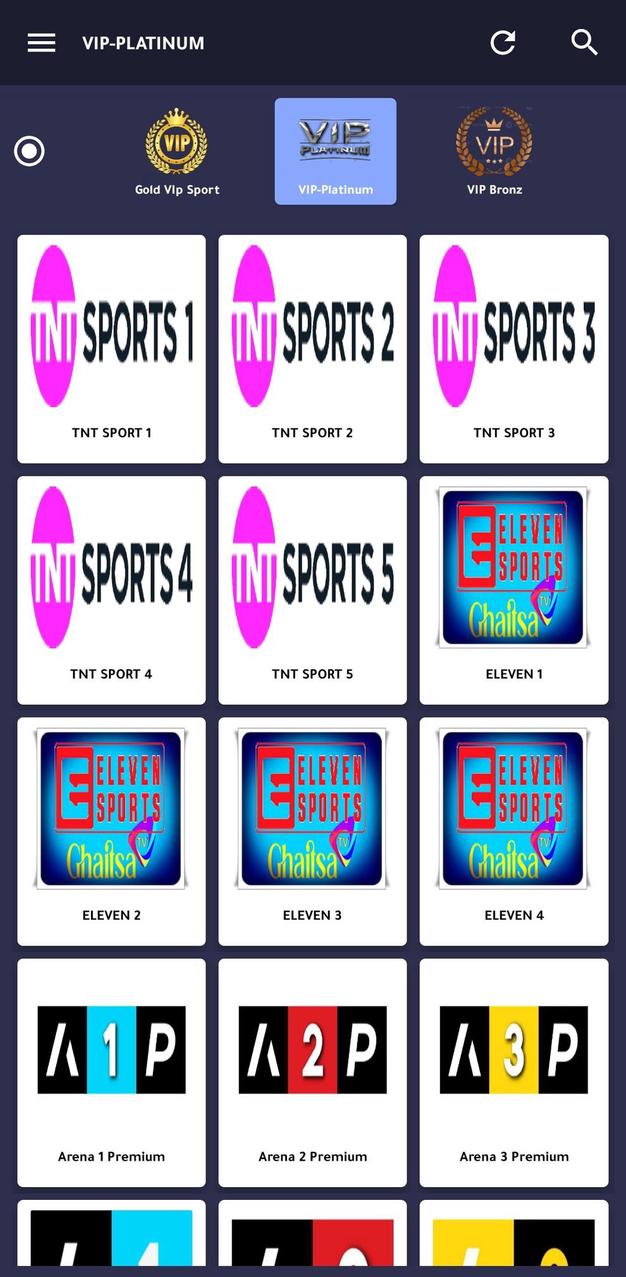Play TNT SPORT 5 channel
Screen dimensions: 626x1277
[312, 590]
